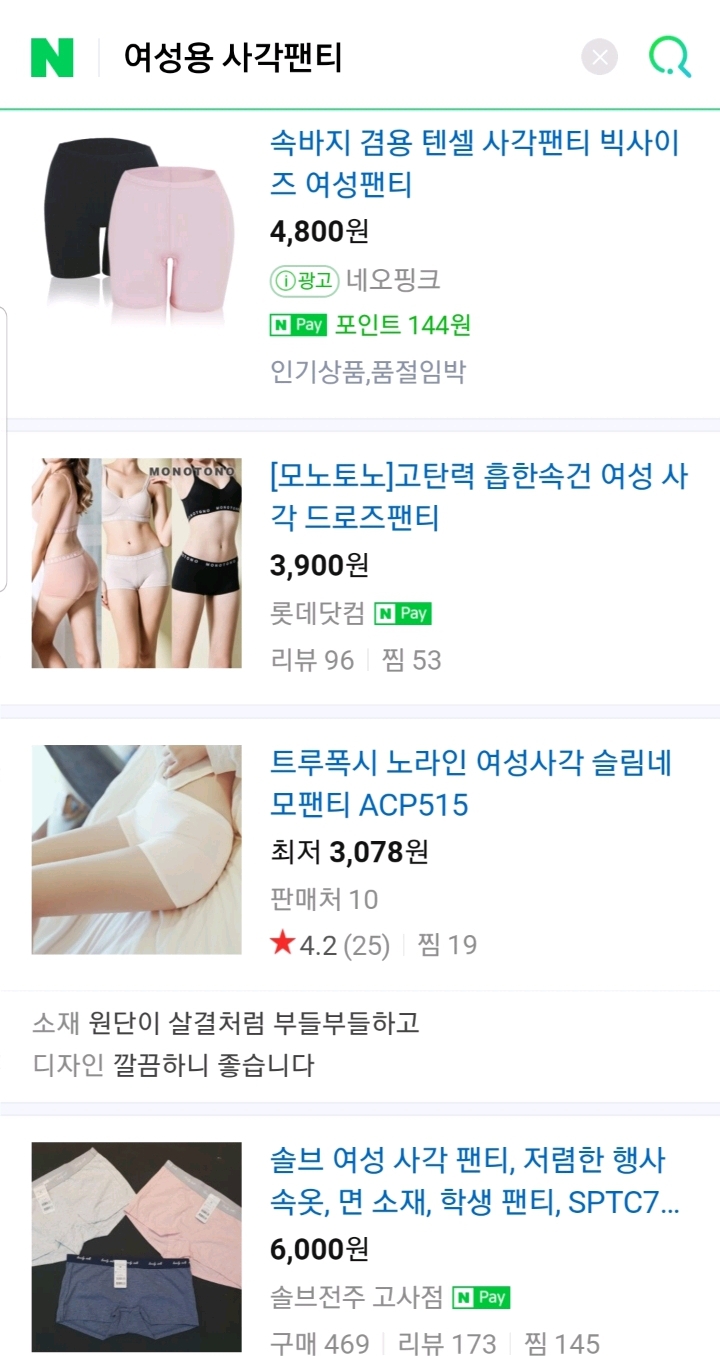Open the review snippet 소재 원단이 살결처럼 부들부들하고

[x=226, y=1023]
